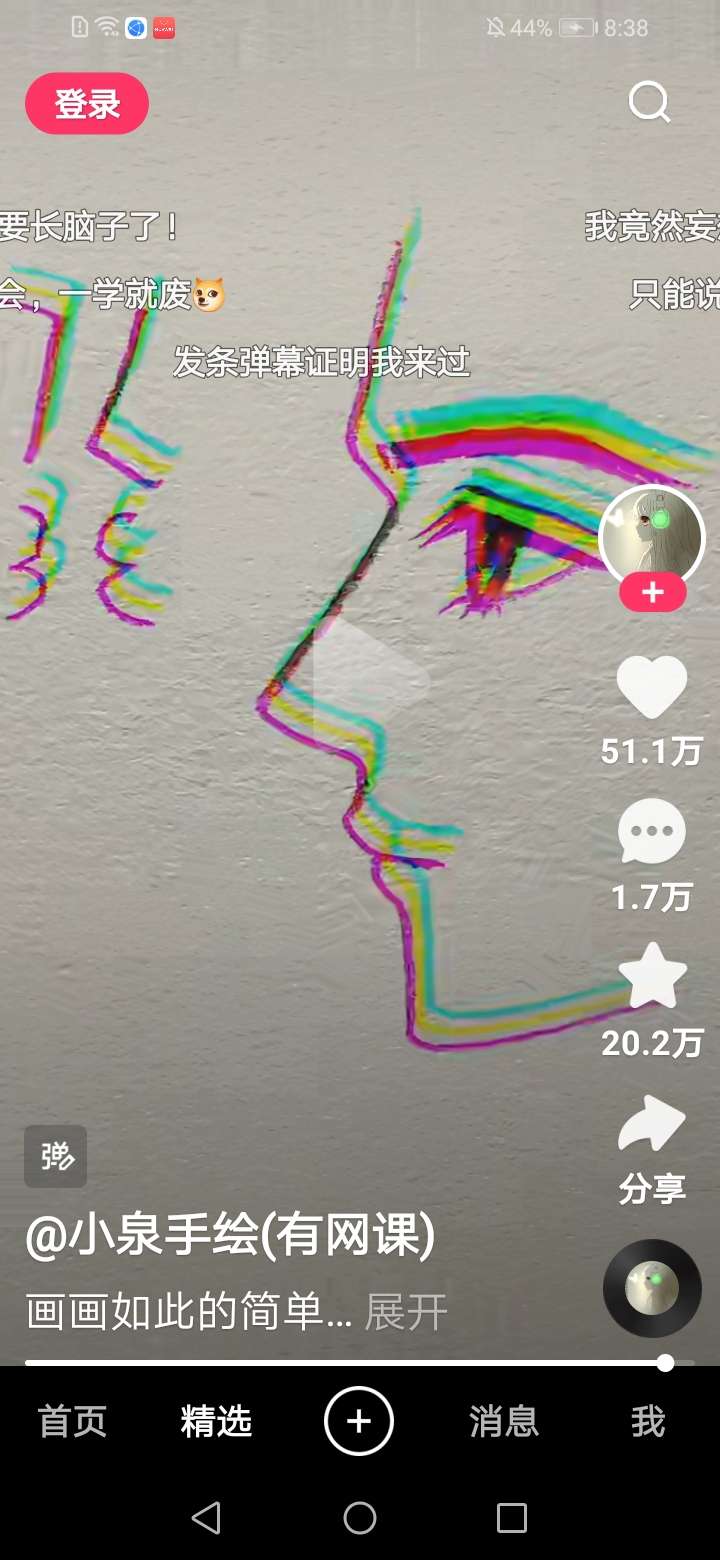Open the creator's profile avatar

tap(652, 538)
